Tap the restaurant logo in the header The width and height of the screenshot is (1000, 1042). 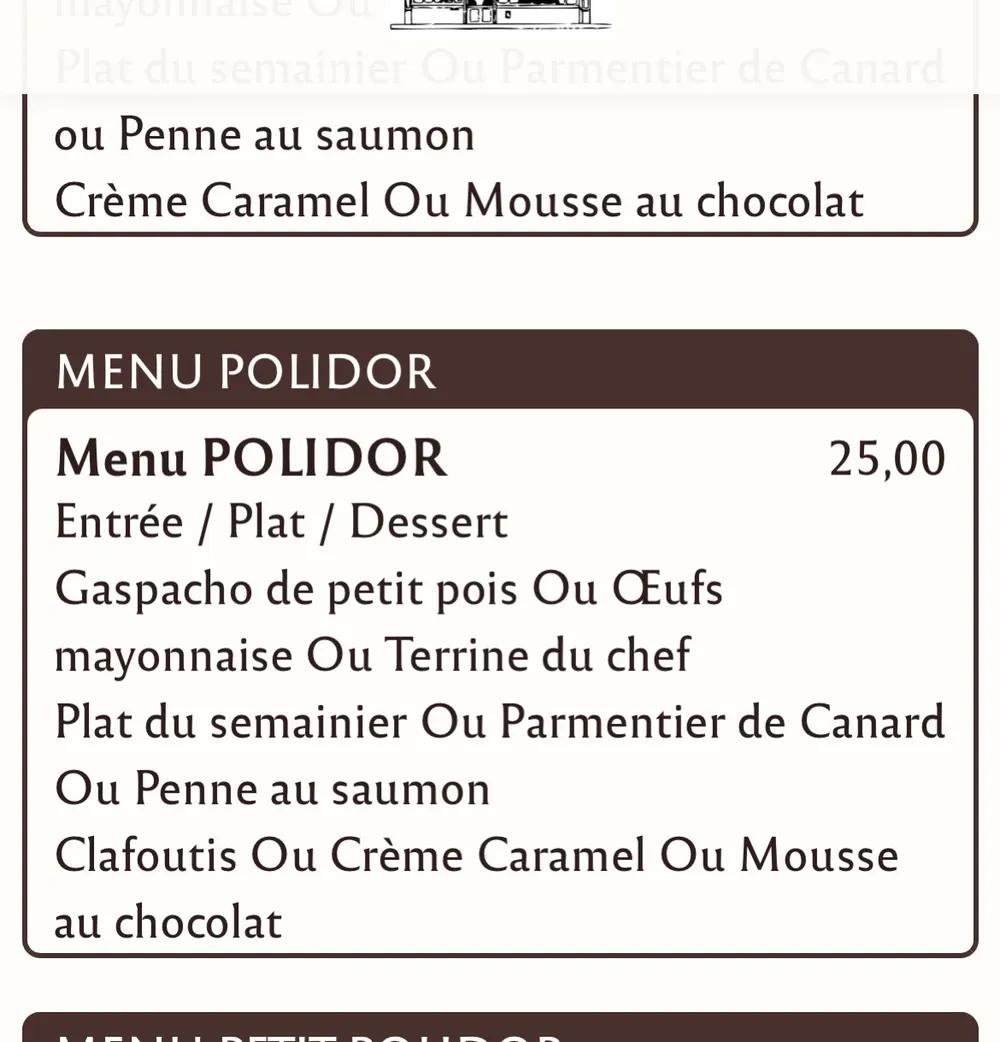(x=500, y=13)
